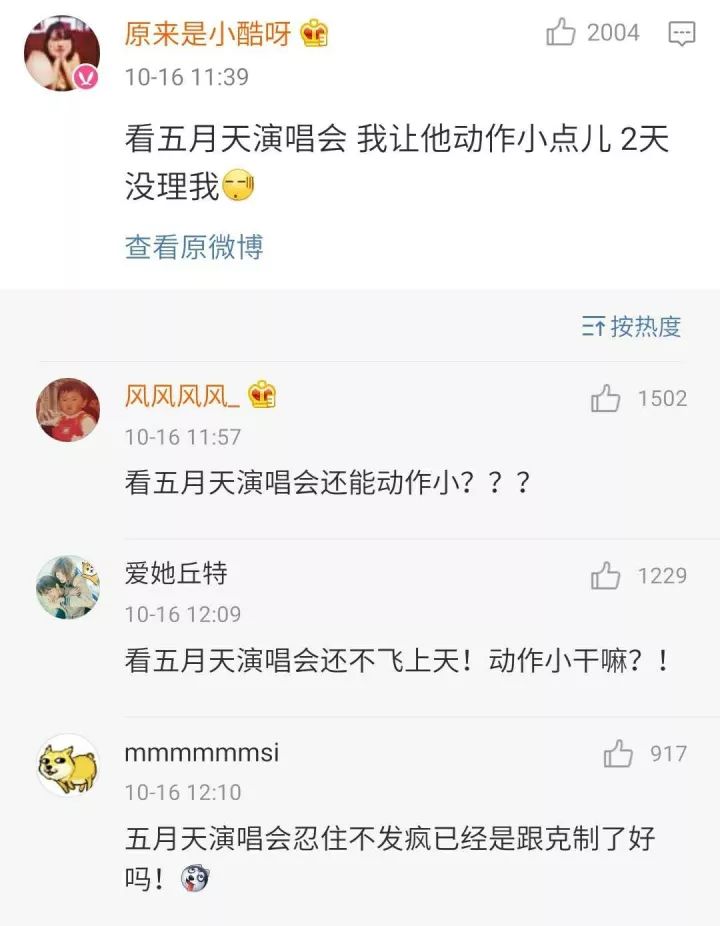720x926 pixels.
Task: View 风风风风_'s profile avatar
Action: click(x=68, y=410)
